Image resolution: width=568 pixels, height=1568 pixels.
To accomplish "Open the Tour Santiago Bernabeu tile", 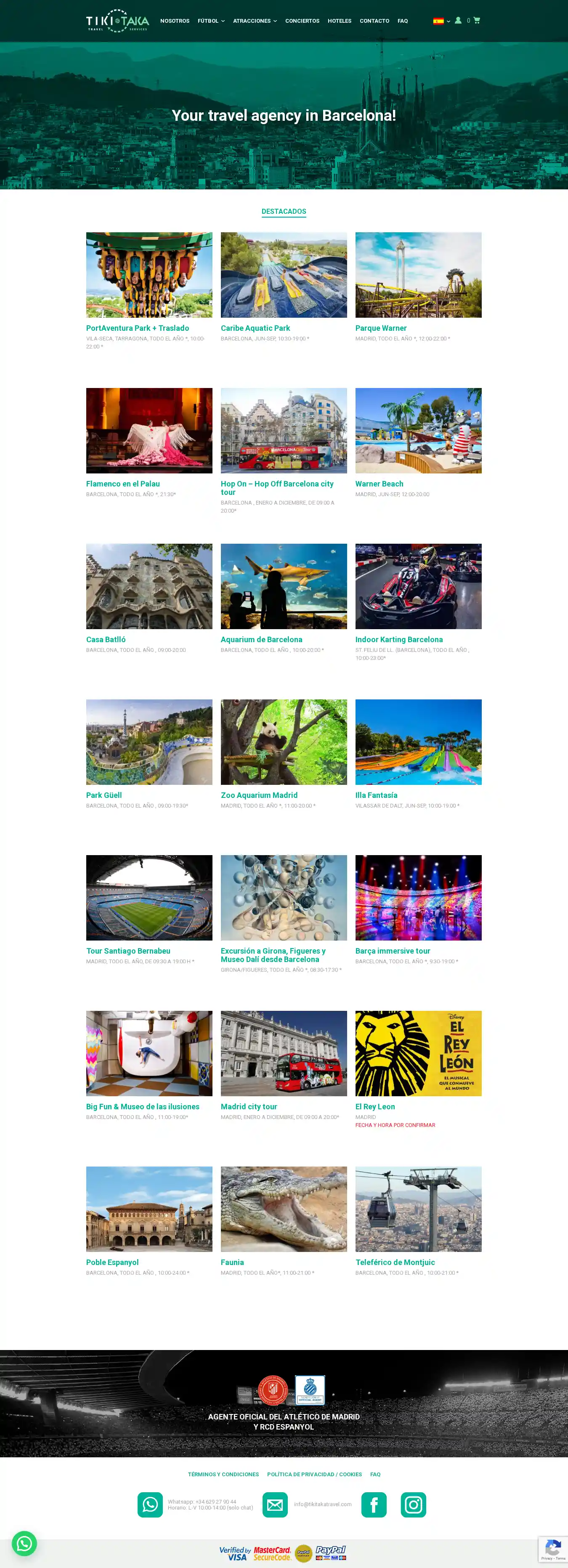I will [x=149, y=898].
